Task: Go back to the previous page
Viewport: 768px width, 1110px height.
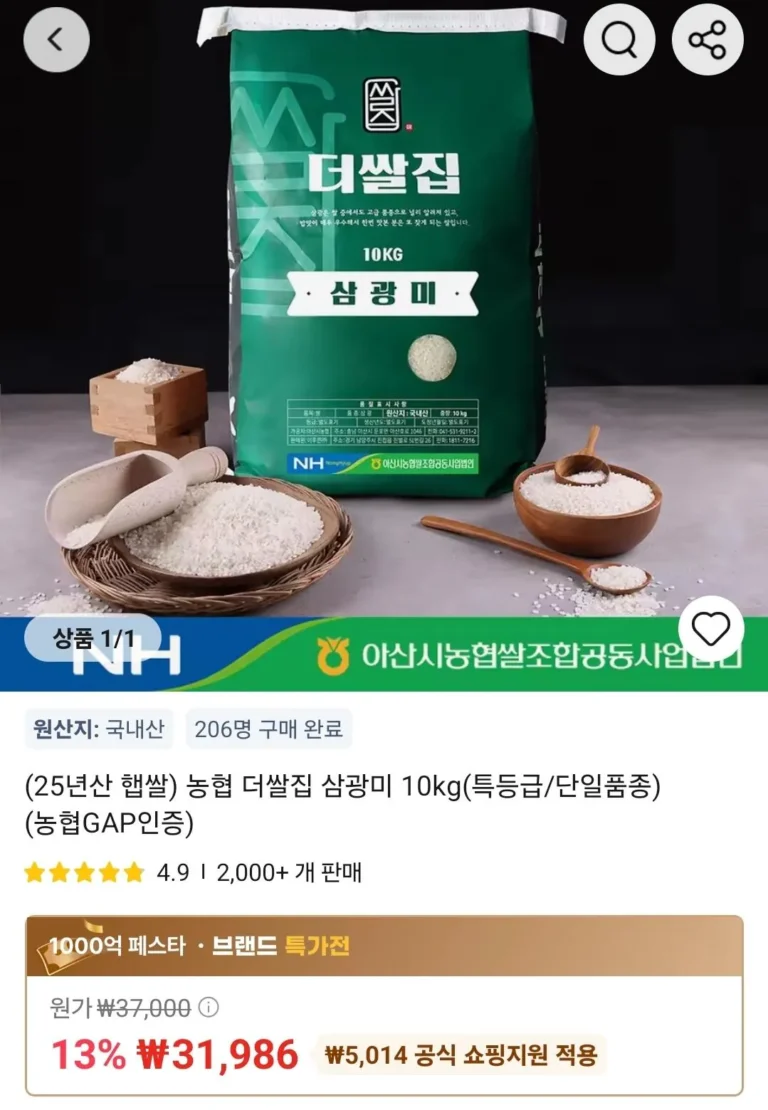Action: coord(56,40)
